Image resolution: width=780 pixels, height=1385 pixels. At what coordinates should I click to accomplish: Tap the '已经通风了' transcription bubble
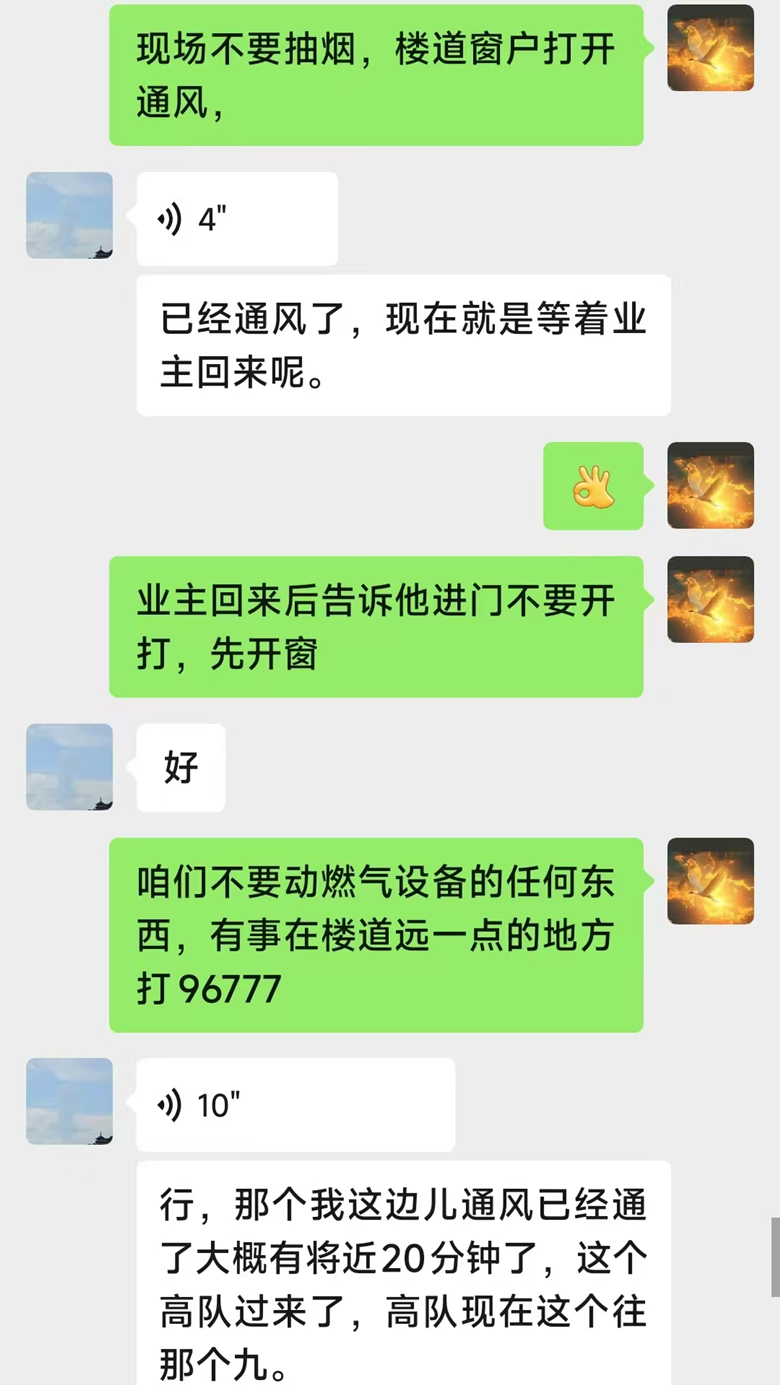point(404,345)
